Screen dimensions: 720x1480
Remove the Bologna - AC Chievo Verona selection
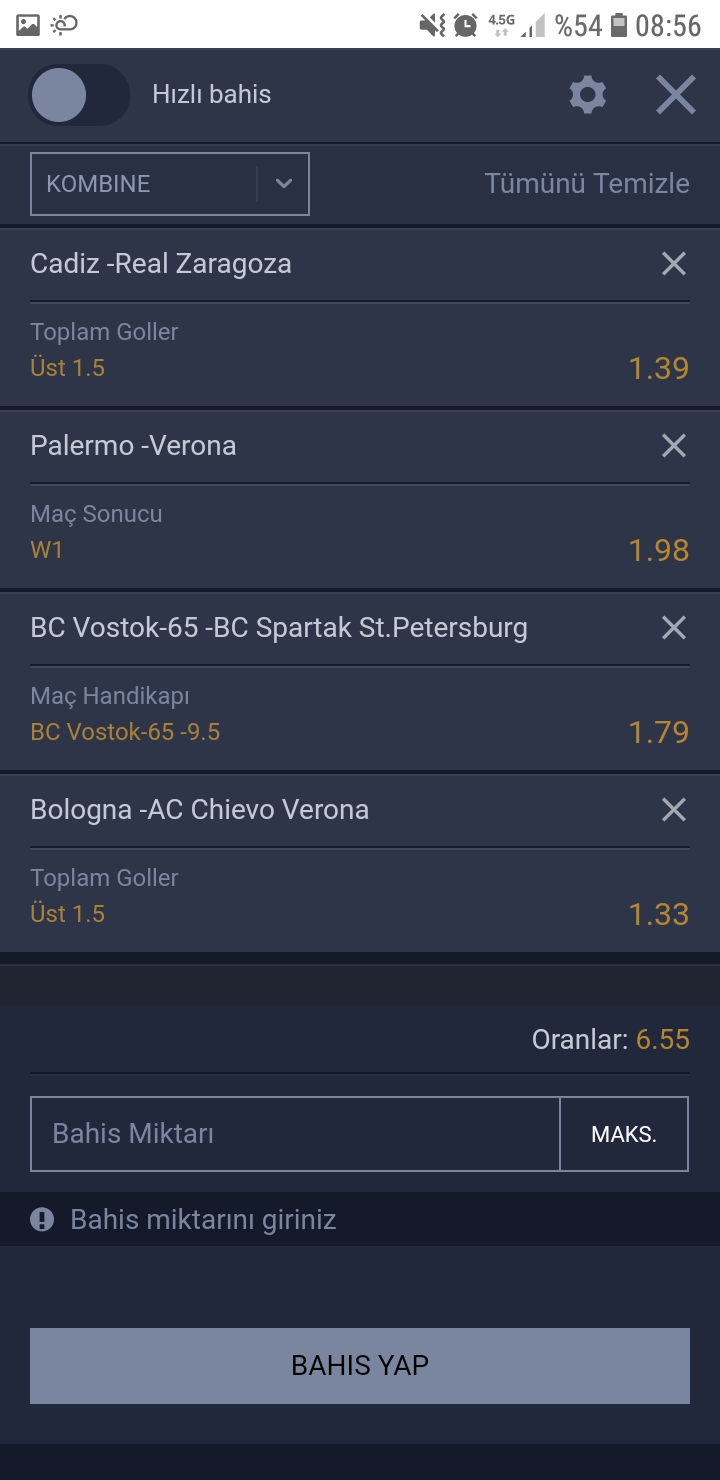tap(674, 810)
